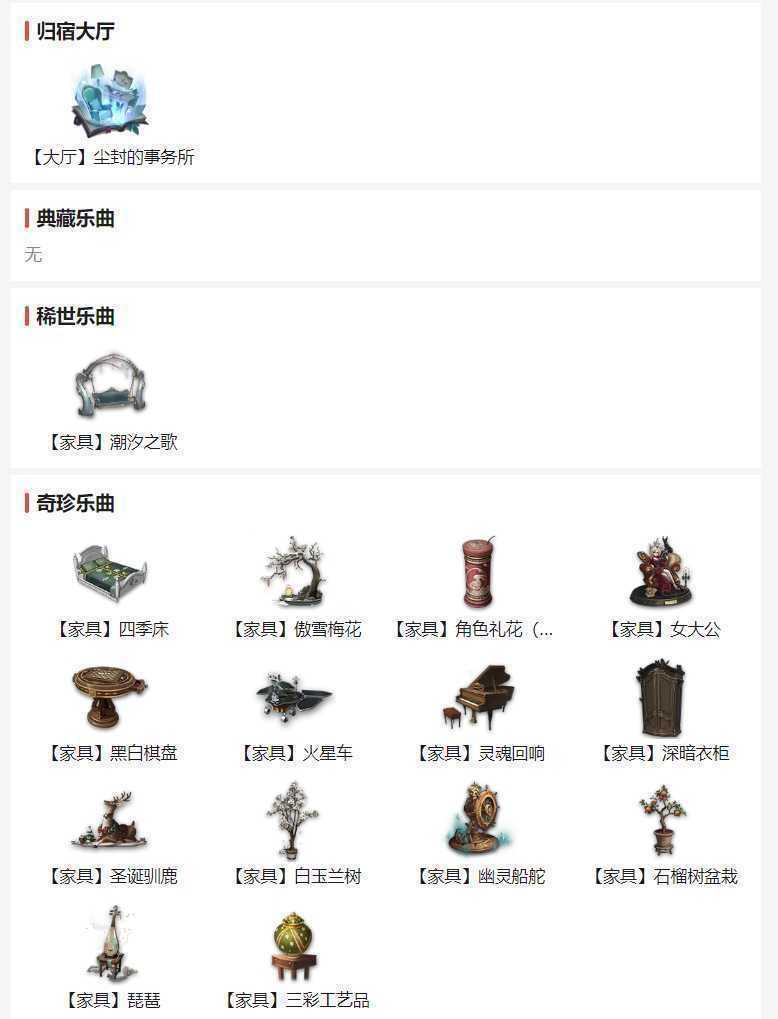Click the 四季床 bed icon
The image size is (778, 1019).
coord(110,572)
